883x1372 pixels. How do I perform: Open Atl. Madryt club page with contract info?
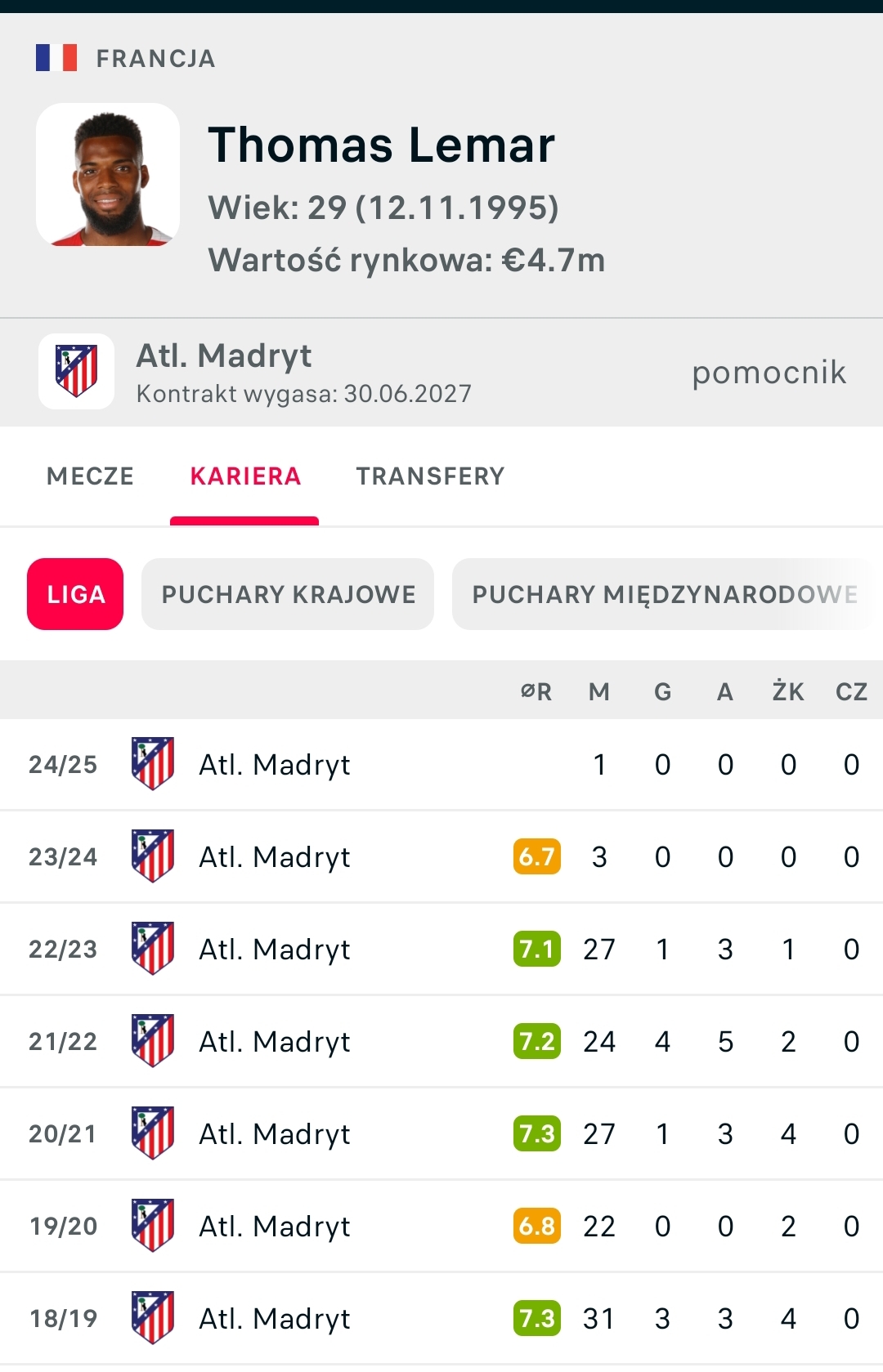coord(303,372)
